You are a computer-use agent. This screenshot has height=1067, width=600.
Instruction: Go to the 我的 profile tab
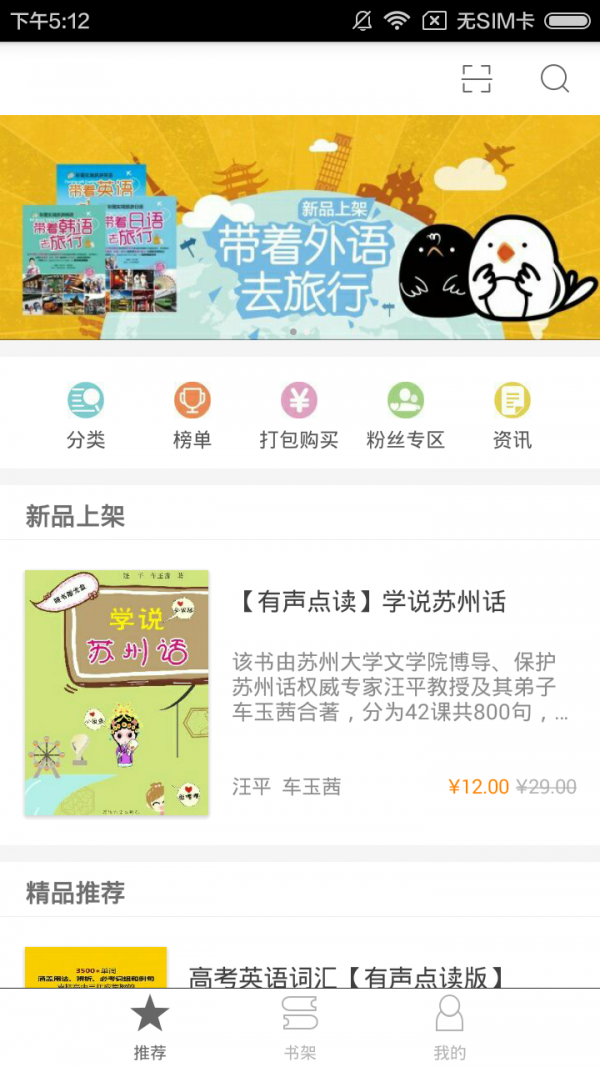[450, 1027]
